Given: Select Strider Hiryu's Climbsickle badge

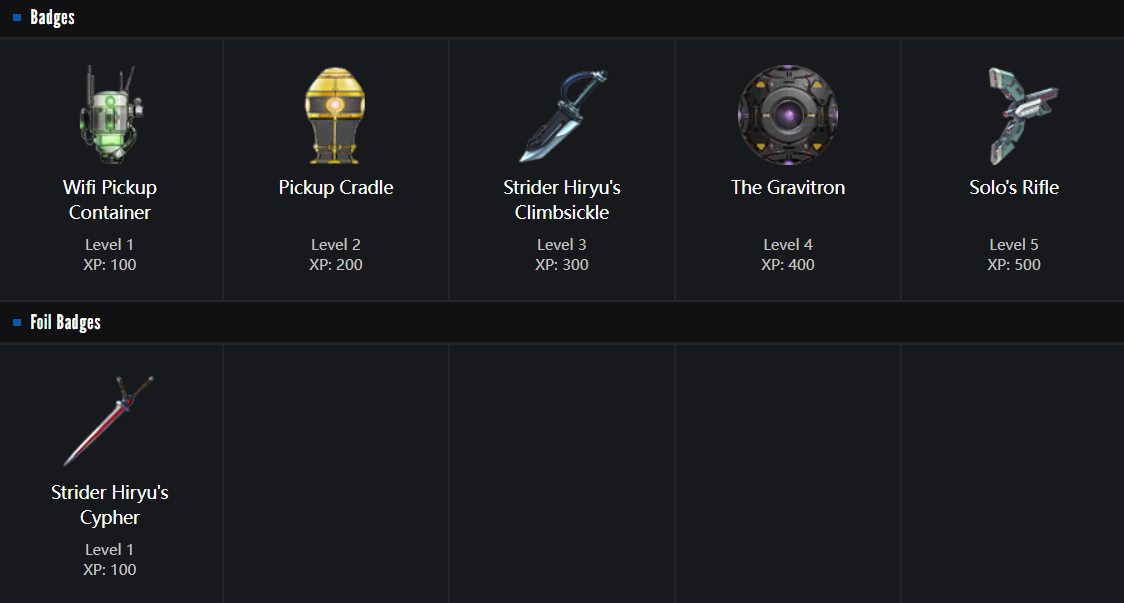Looking at the screenshot, I should (x=562, y=115).
